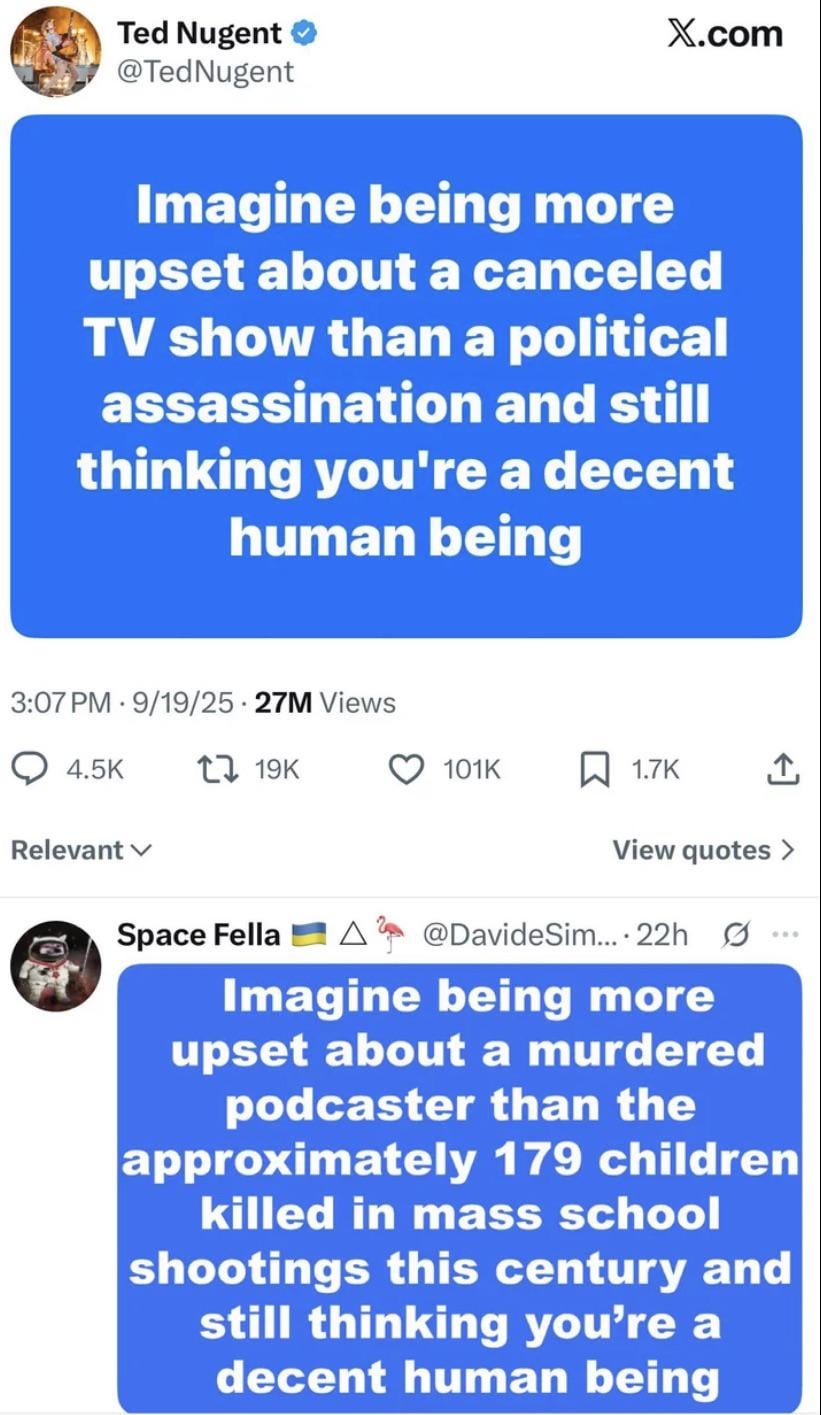Share Ted Nugent's post

tap(784, 768)
